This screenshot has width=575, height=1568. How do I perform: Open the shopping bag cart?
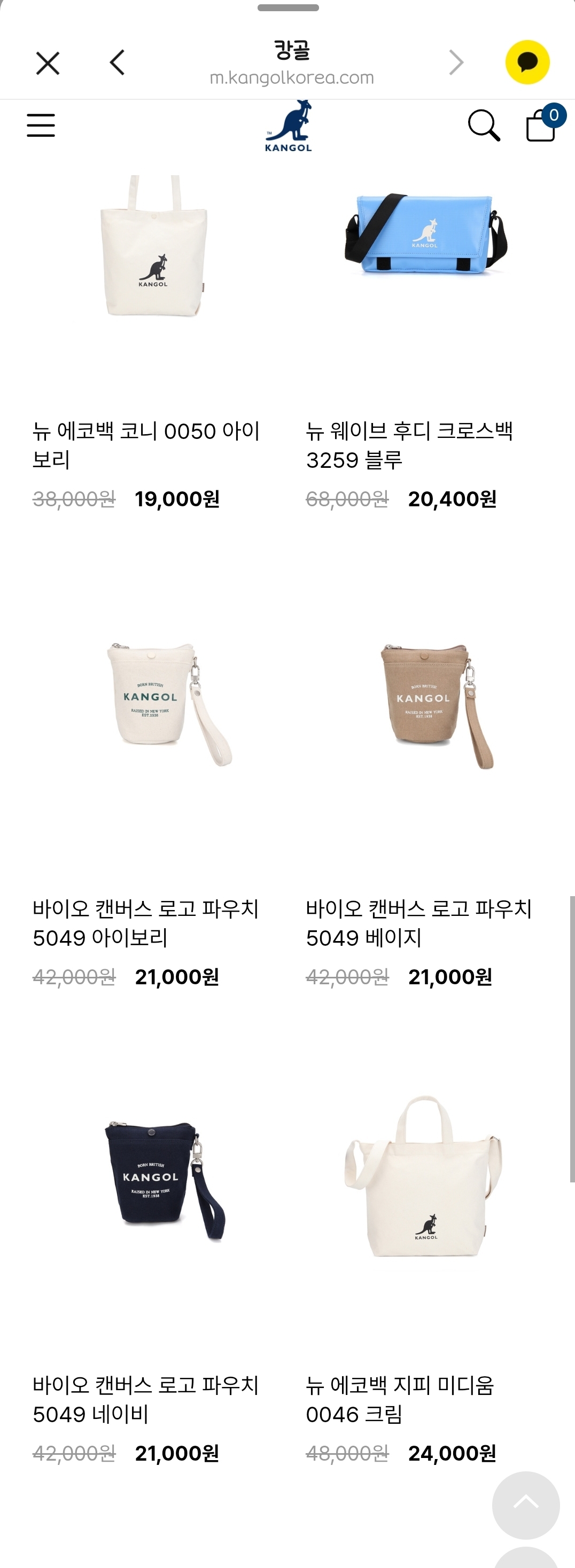pos(541,125)
